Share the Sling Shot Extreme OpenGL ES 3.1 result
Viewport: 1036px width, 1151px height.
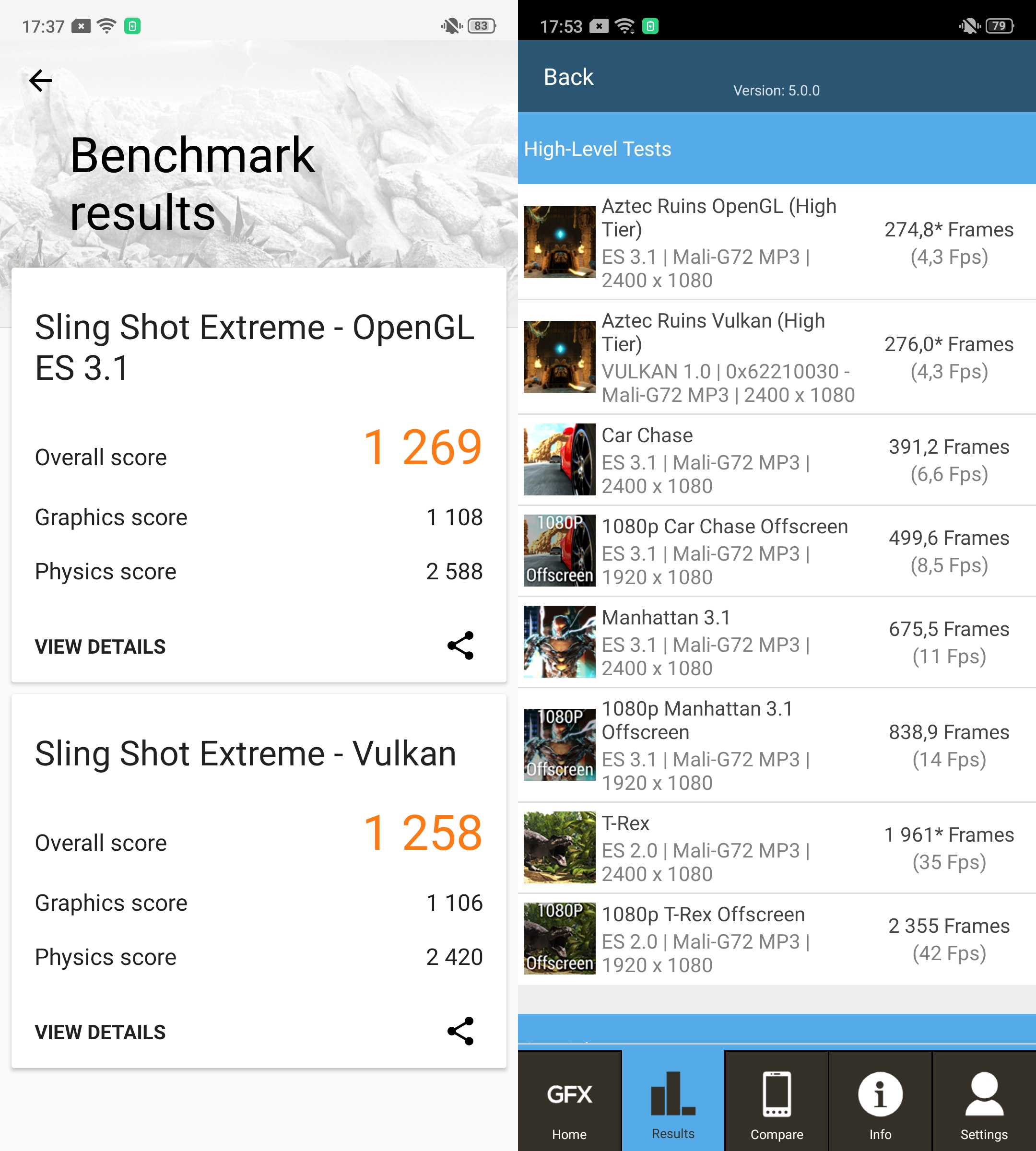pyautogui.click(x=460, y=646)
